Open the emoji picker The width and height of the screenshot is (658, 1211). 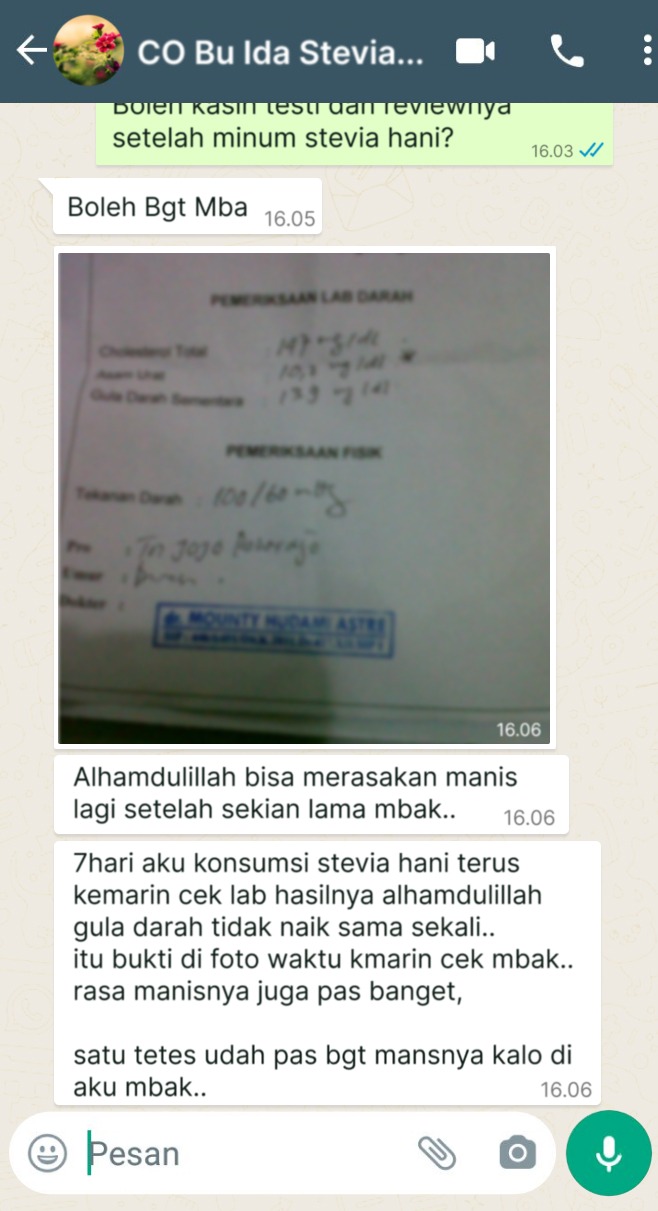47,1153
